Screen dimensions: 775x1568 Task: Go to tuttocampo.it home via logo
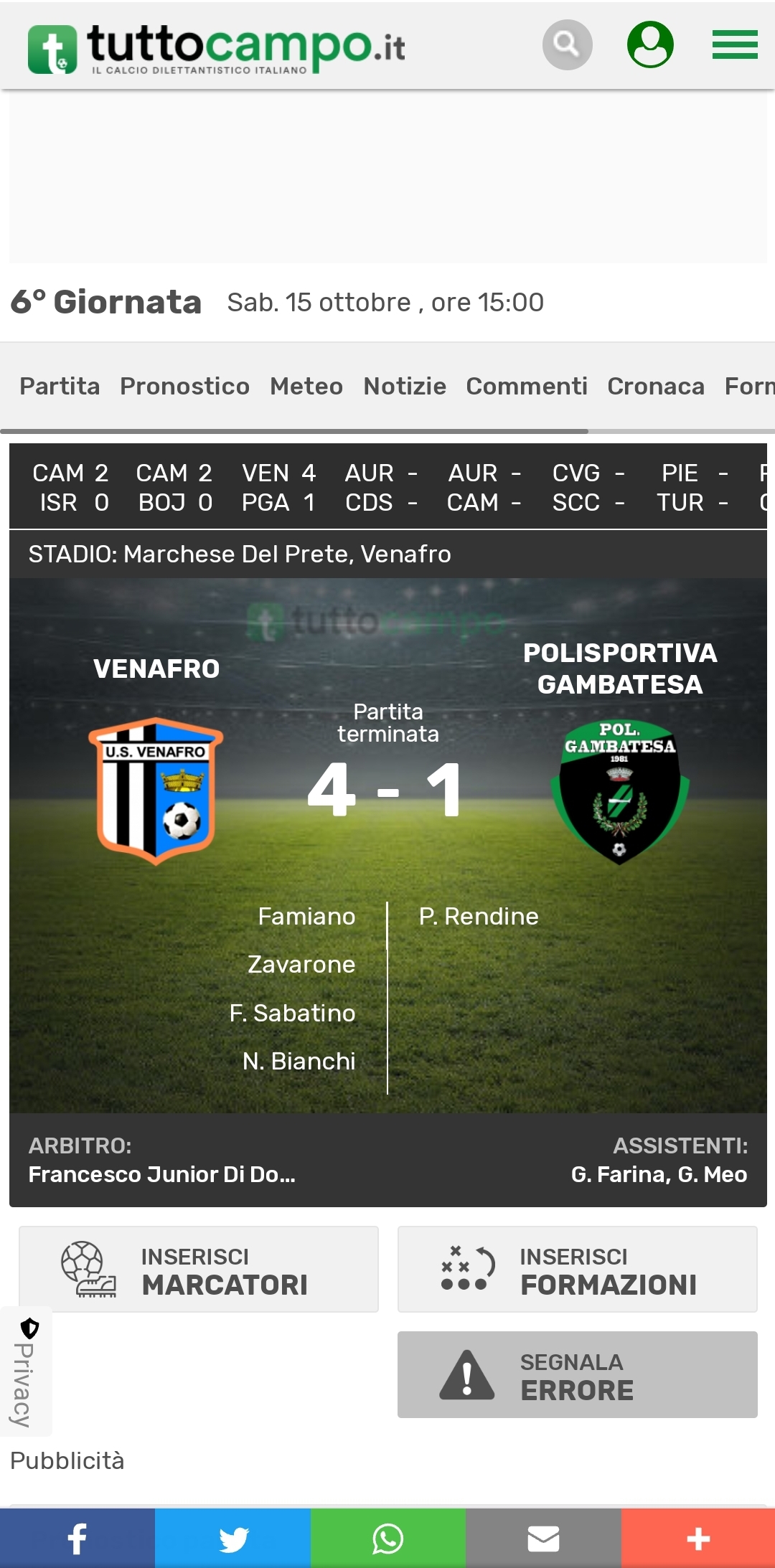pyautogui.click(x=216, y=48)
